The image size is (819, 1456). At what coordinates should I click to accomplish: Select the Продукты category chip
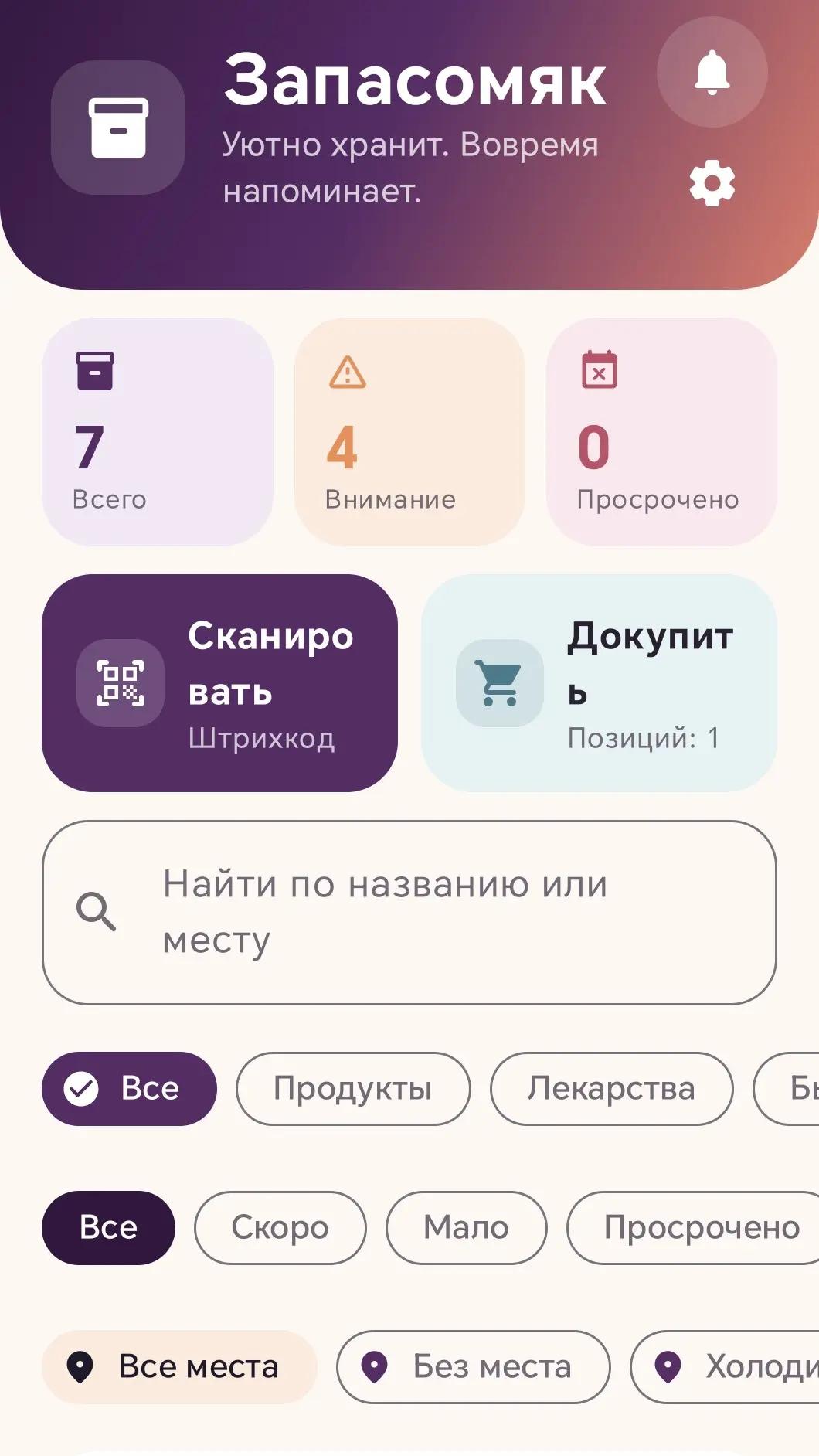click(x=353, y=1089)
